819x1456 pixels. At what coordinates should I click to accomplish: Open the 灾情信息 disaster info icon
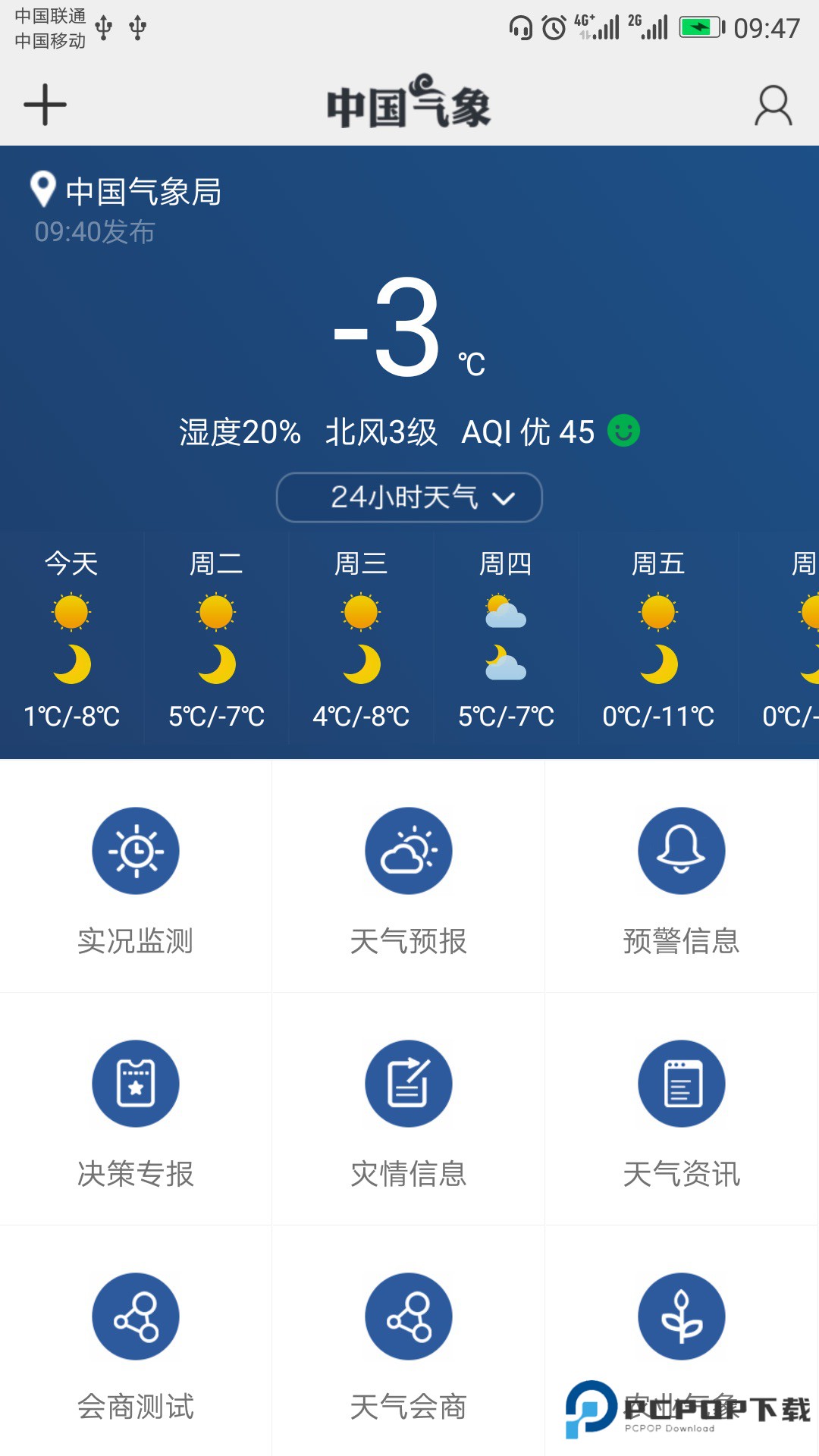[408, 1083]
